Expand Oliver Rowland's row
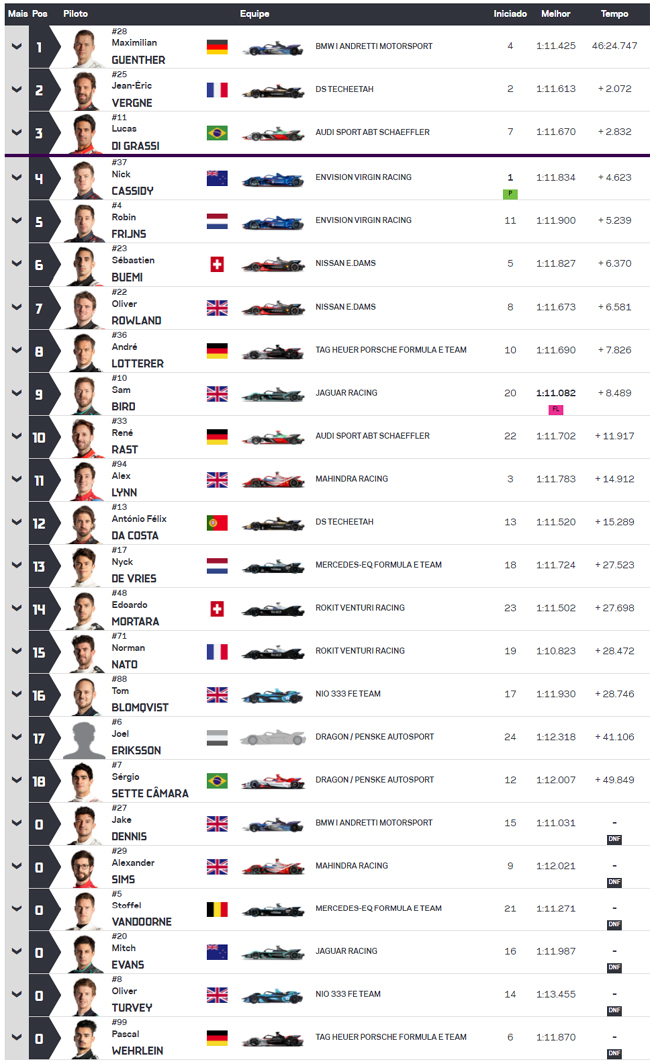Image resolution: width=650 pixels, height=1062 pixels. tap(17, 307)
